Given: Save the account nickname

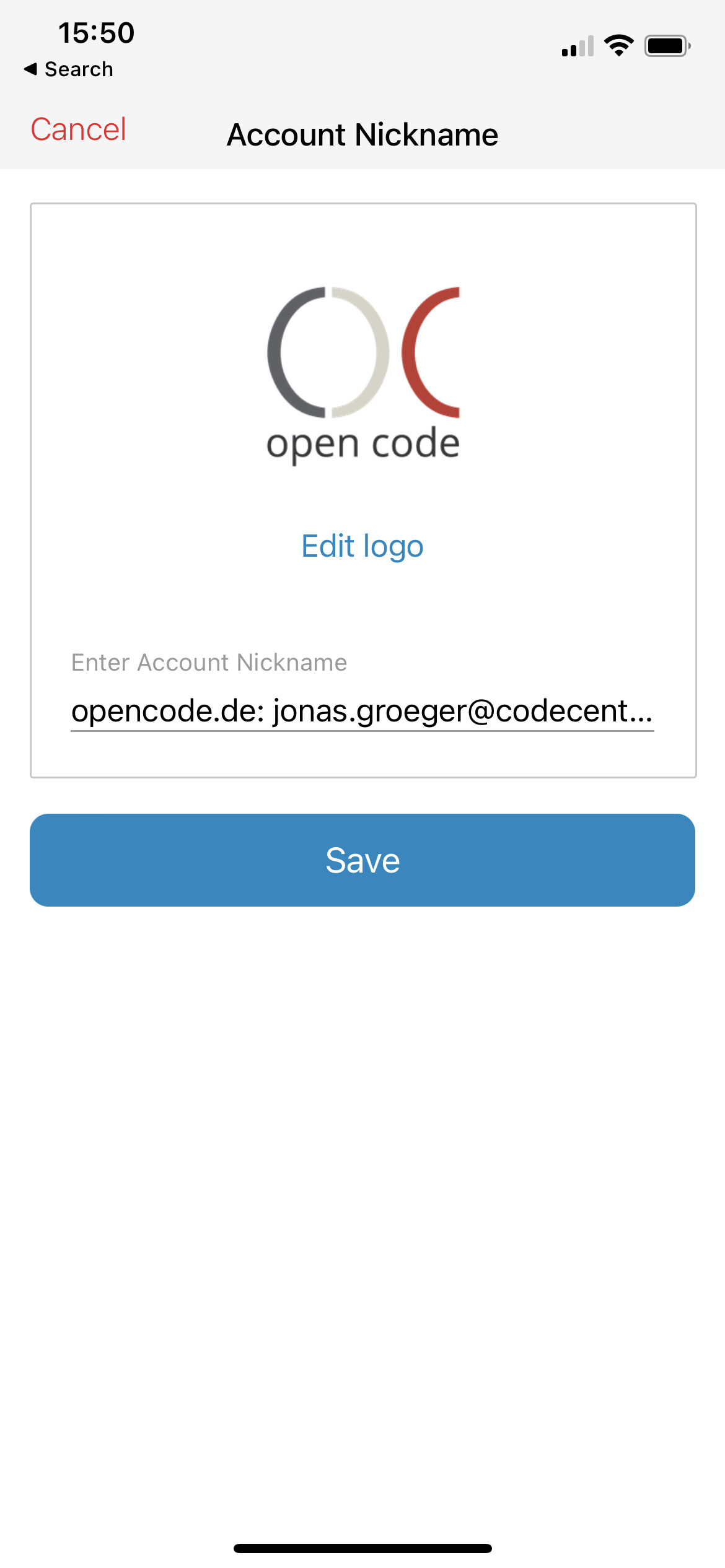Looking at the screenshot, I should pyautogui.click(x=362, y=860).
